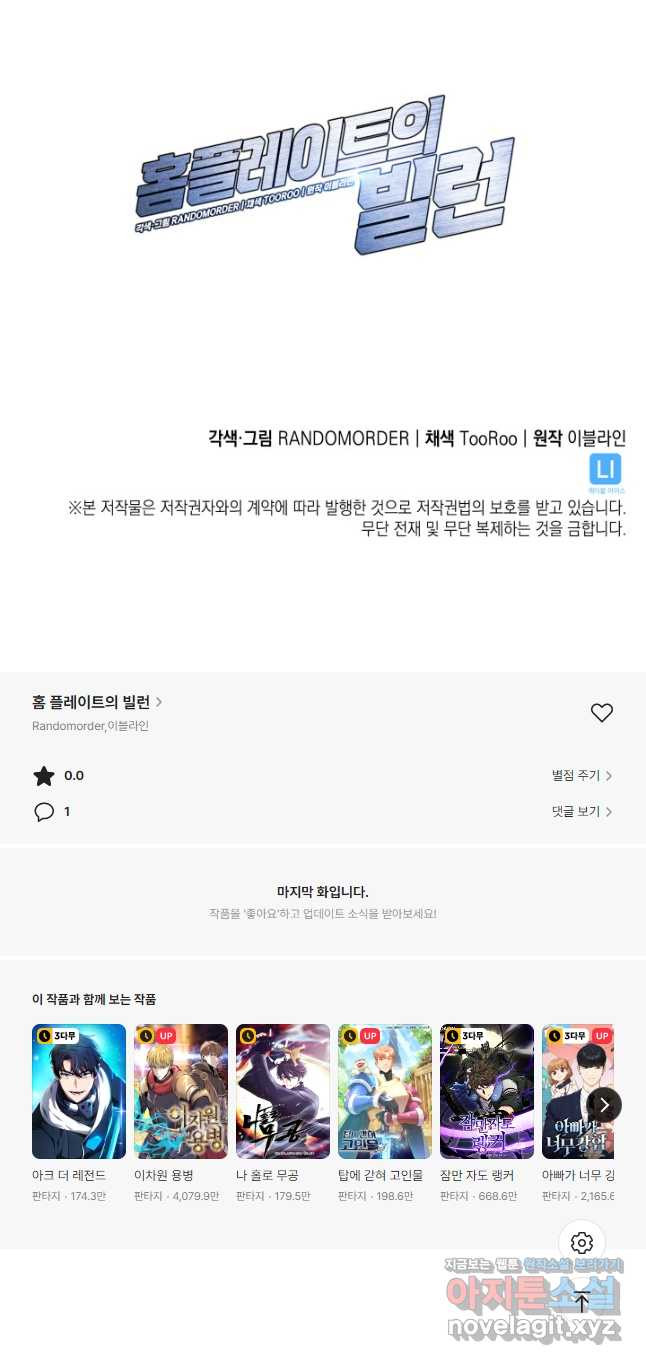Open 별점 주기 to rate
The width and height of the screenshot is (646, 1365).
581,776
